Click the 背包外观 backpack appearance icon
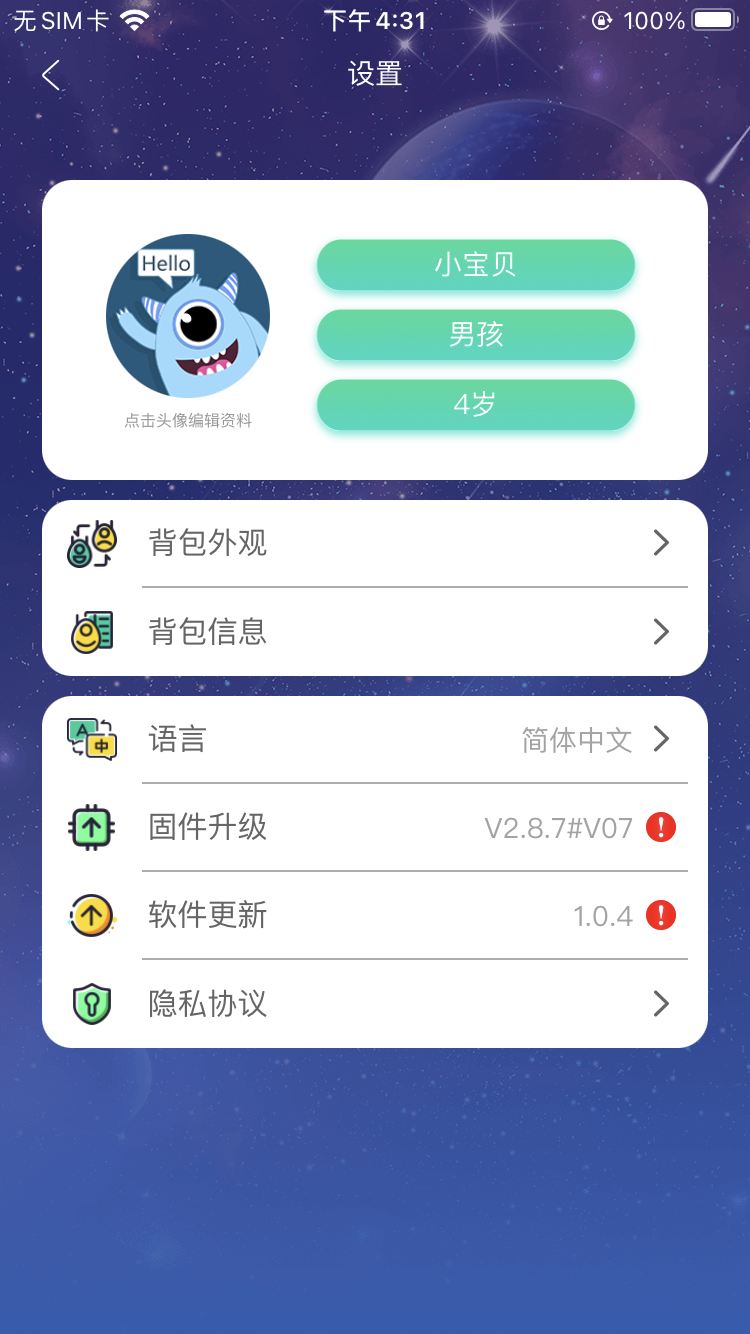Image resolution: width=750 pixels, height=1334 pixels. pyautogui.click(x=92, y=543)
